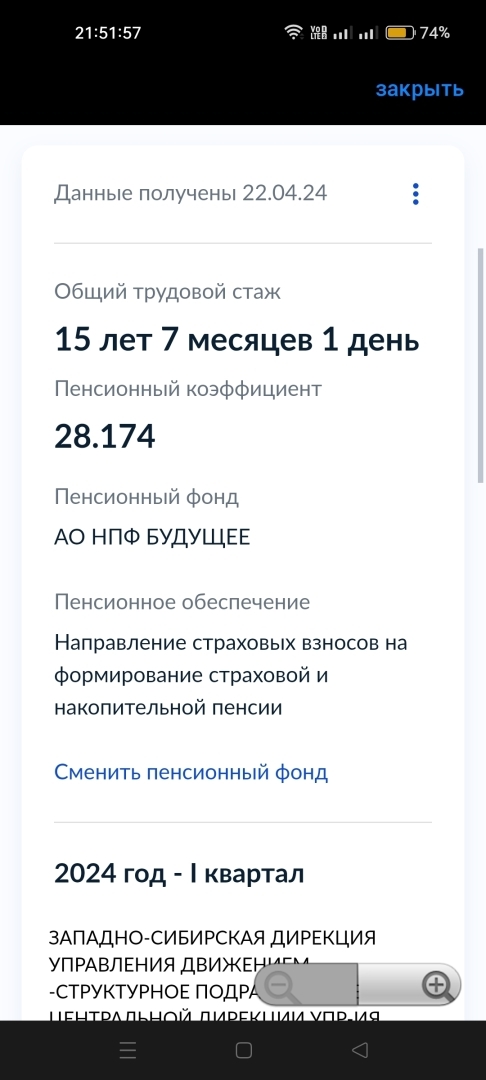Viewport: 486px width, 1080px height.
Task: Zoom in with the plus magnifier
Action: (437, 986)
